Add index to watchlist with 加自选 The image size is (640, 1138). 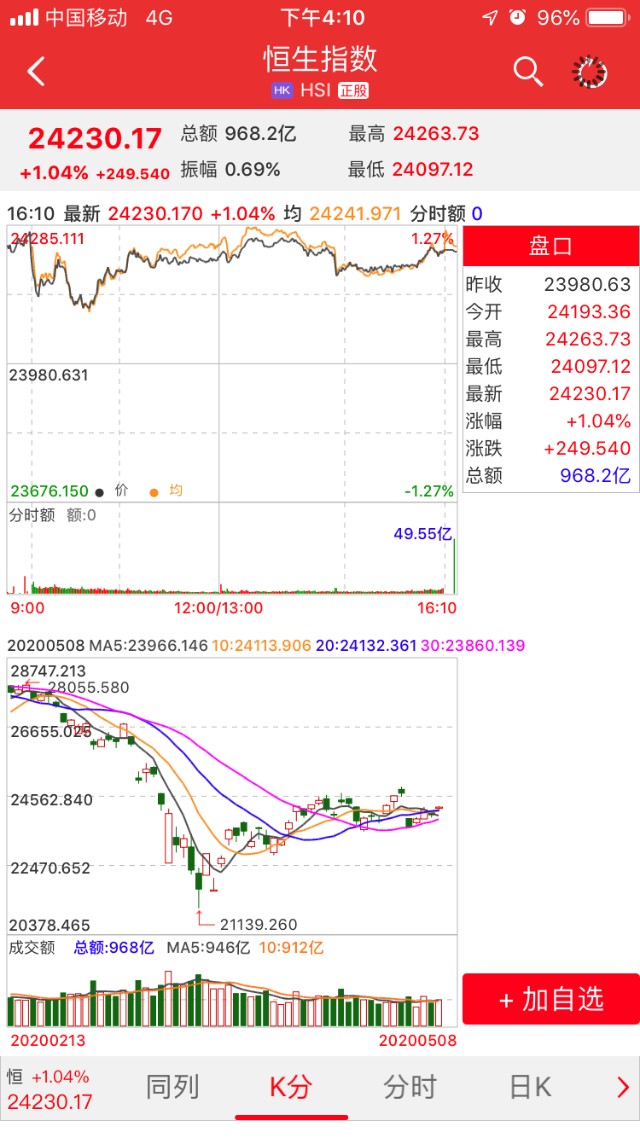coord(551,999)
